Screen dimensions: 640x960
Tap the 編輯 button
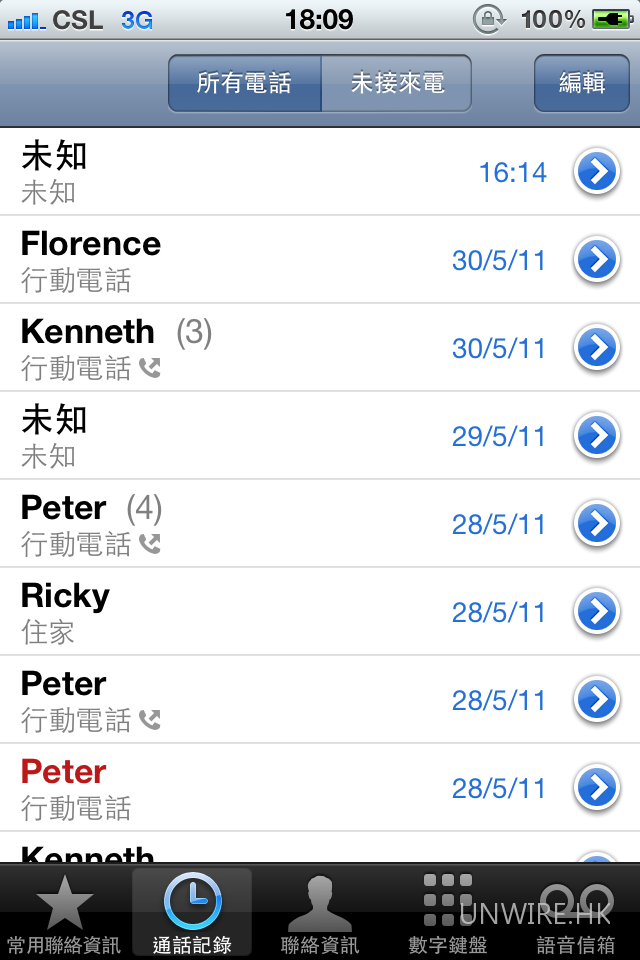click(581, 83)
